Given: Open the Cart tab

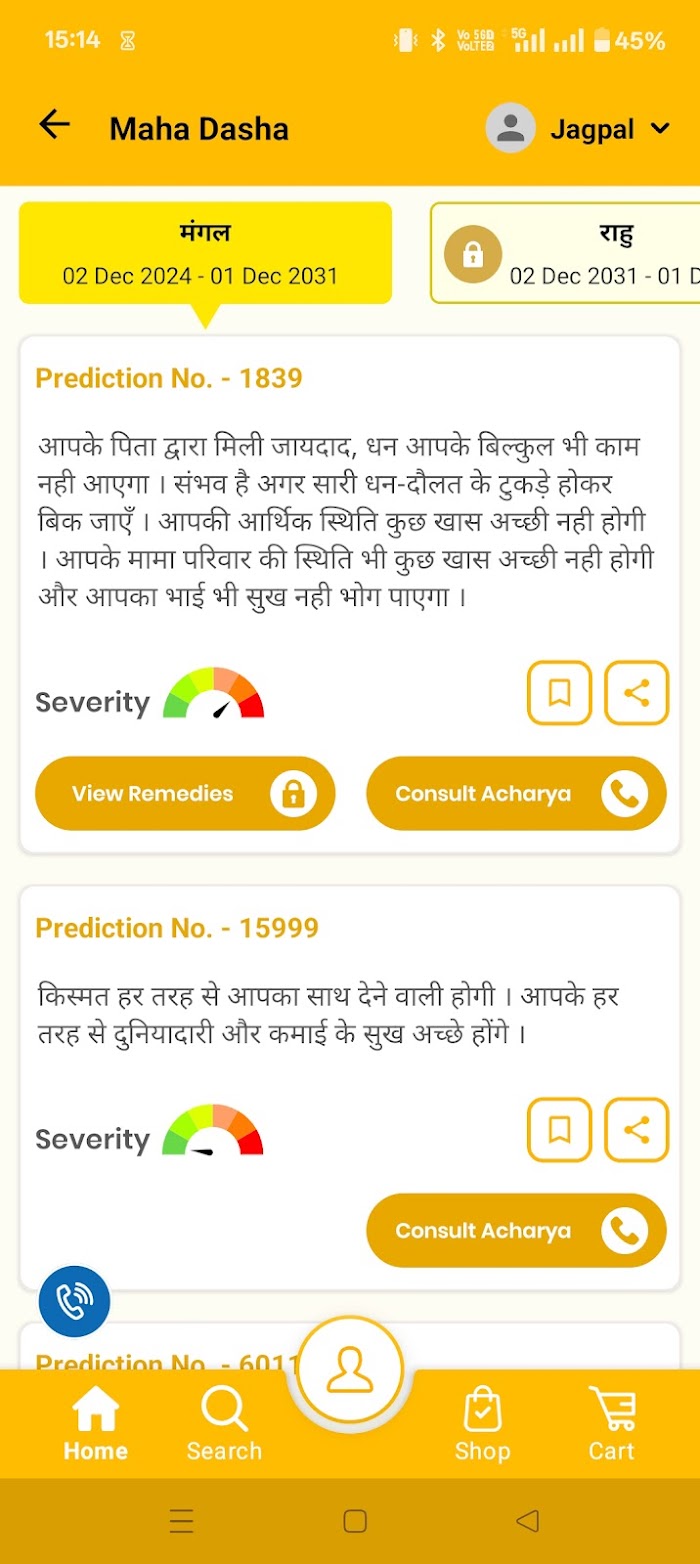Looking at the screenshot, I should (611, 1424).
